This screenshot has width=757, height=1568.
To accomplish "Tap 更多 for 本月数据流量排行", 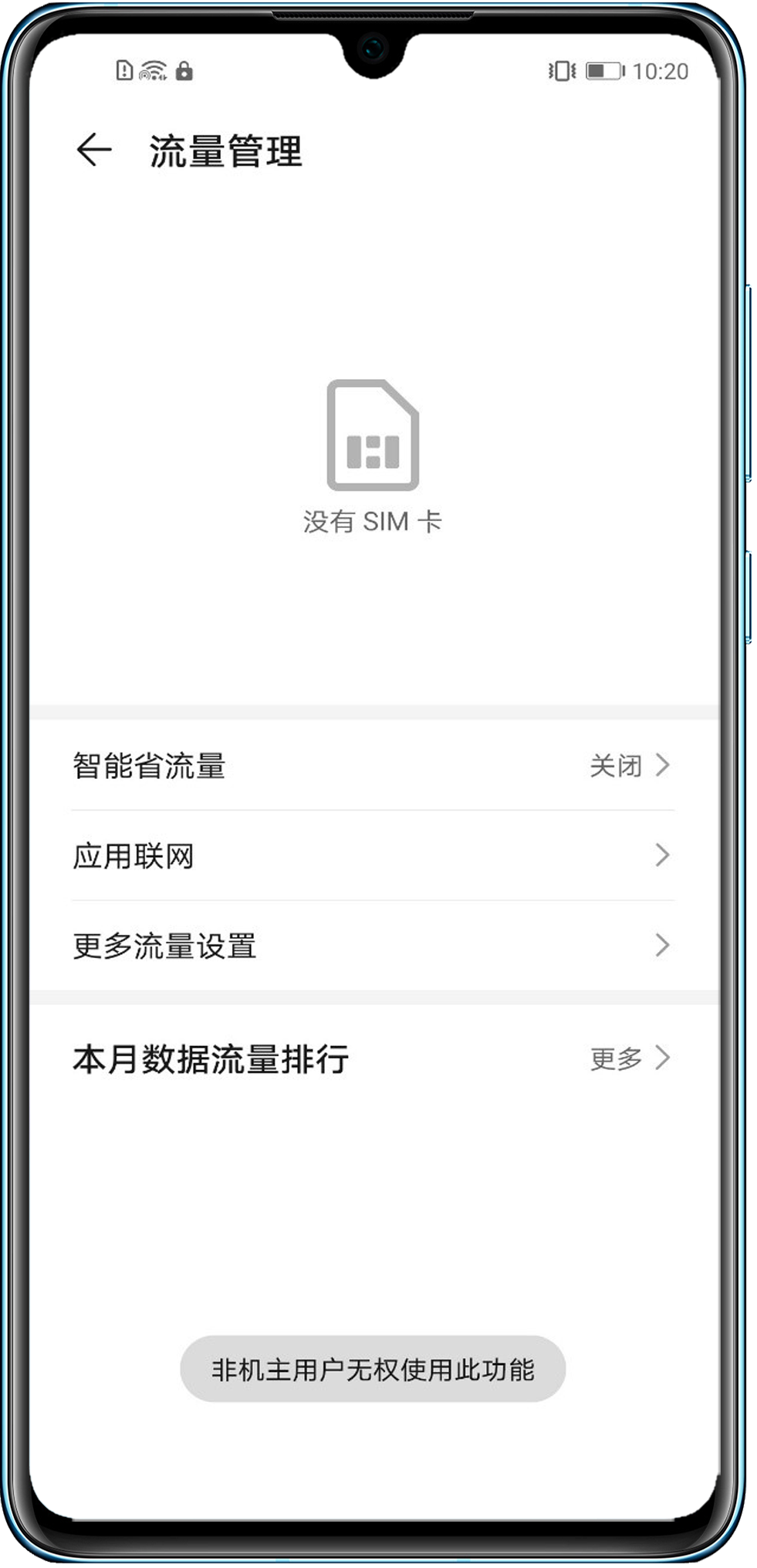I will [x=628, y=1058].
